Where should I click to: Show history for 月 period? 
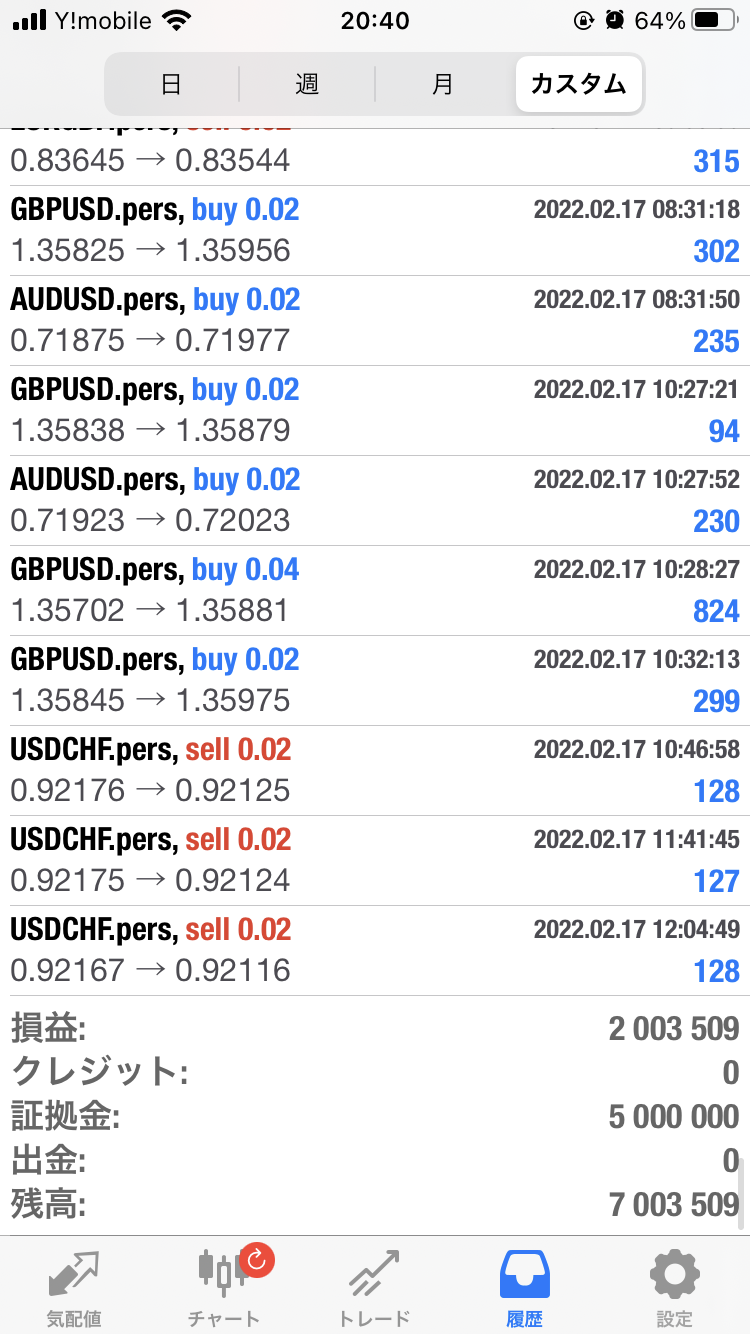coord(442,84)
